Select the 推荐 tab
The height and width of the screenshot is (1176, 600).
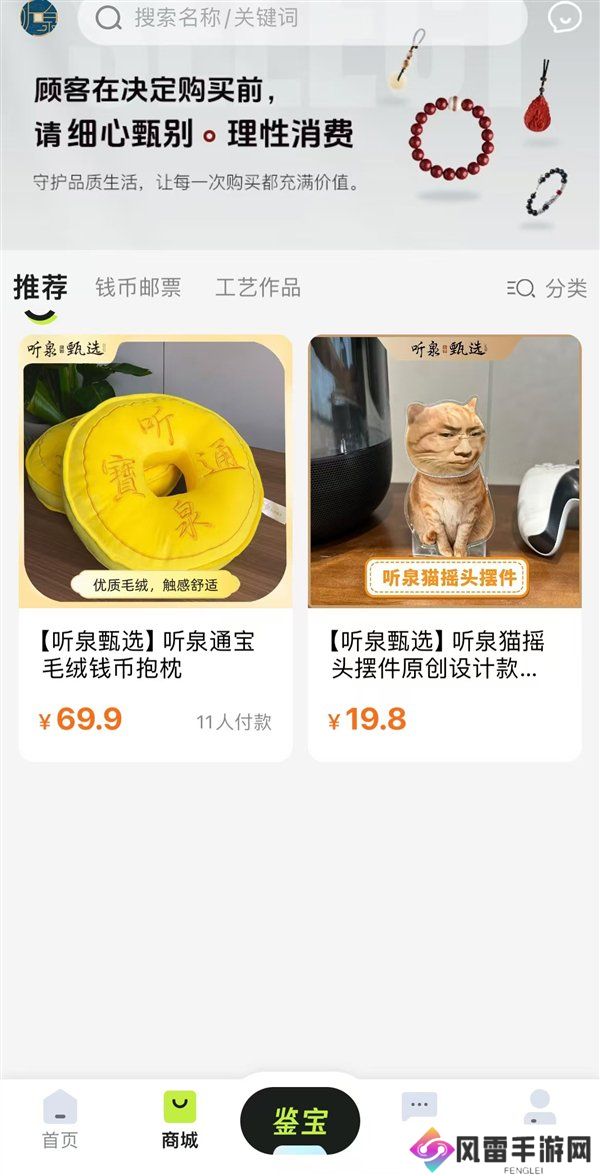40,288
